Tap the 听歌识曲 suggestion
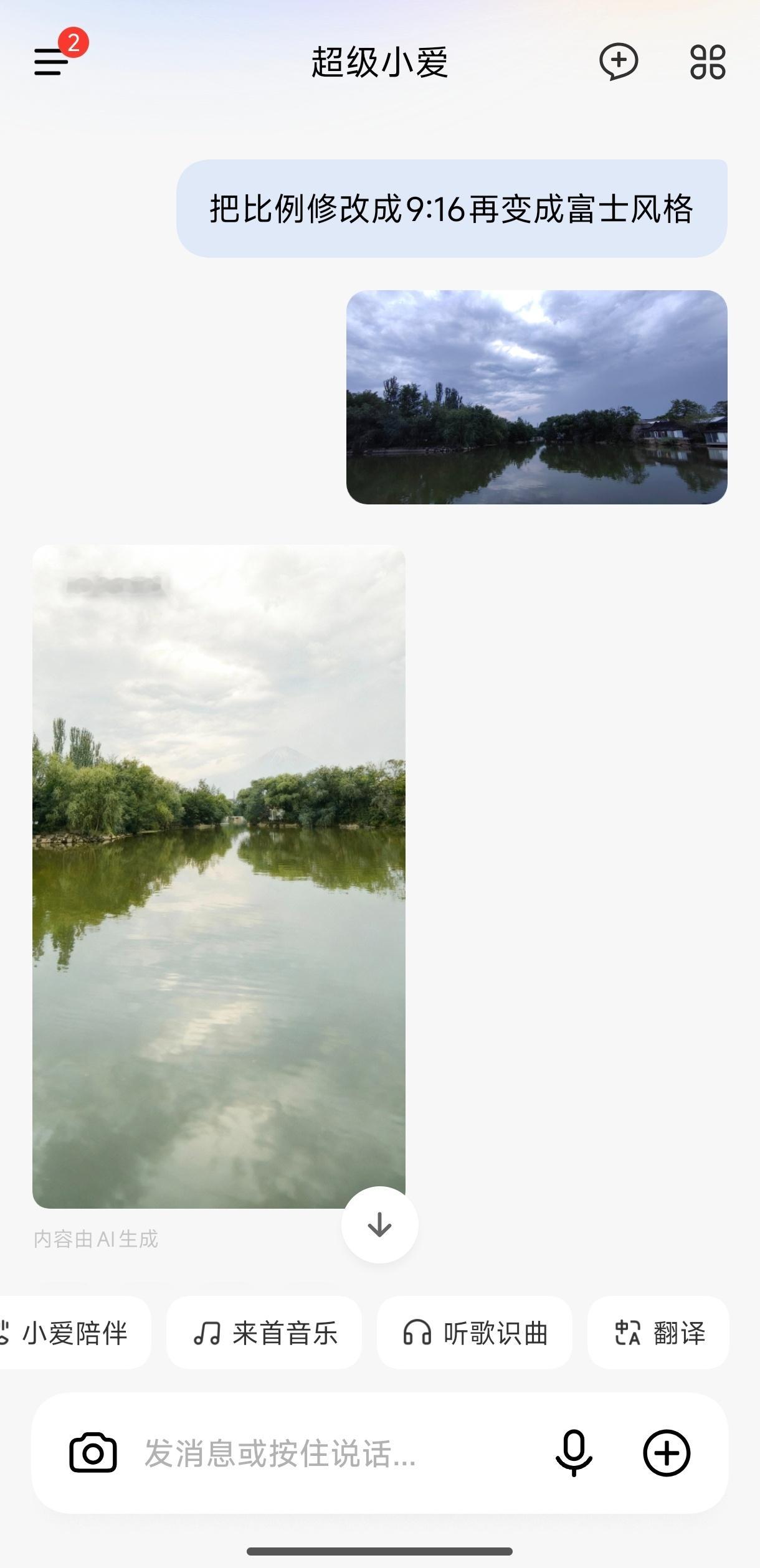This screenshot has width=760, height=1568. click(473, 1336)
